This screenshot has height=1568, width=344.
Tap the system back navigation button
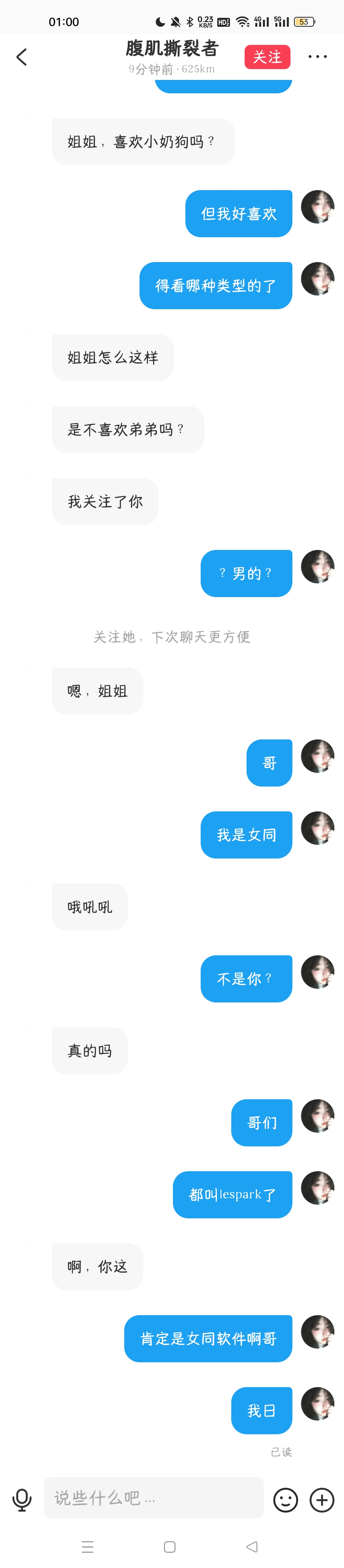[252, 1547]
